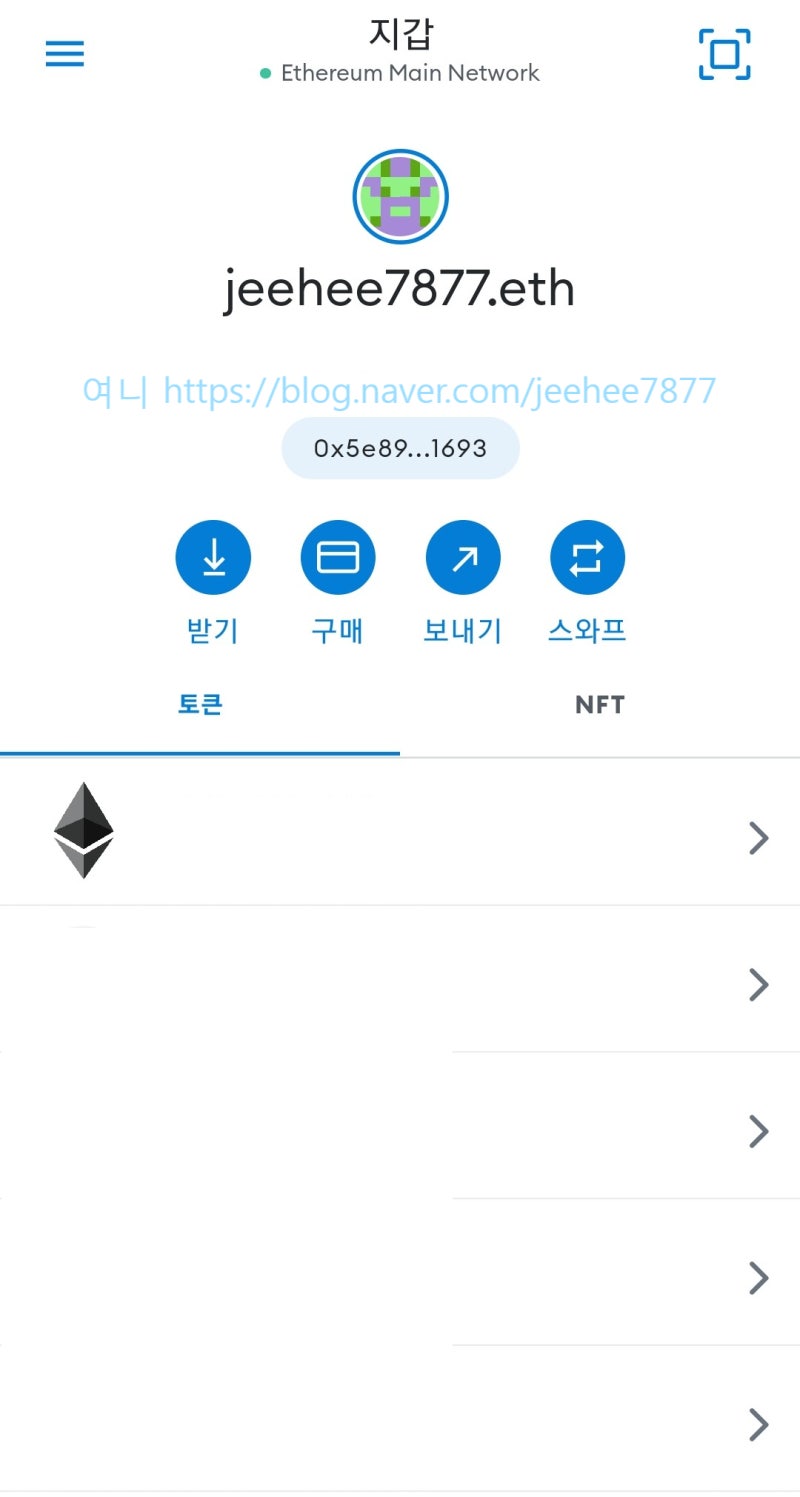Copy the wallet address 0x5e89...1693
Image resolution: width=800 pixels, height=1497 pixels.
[x=400, y=448]
